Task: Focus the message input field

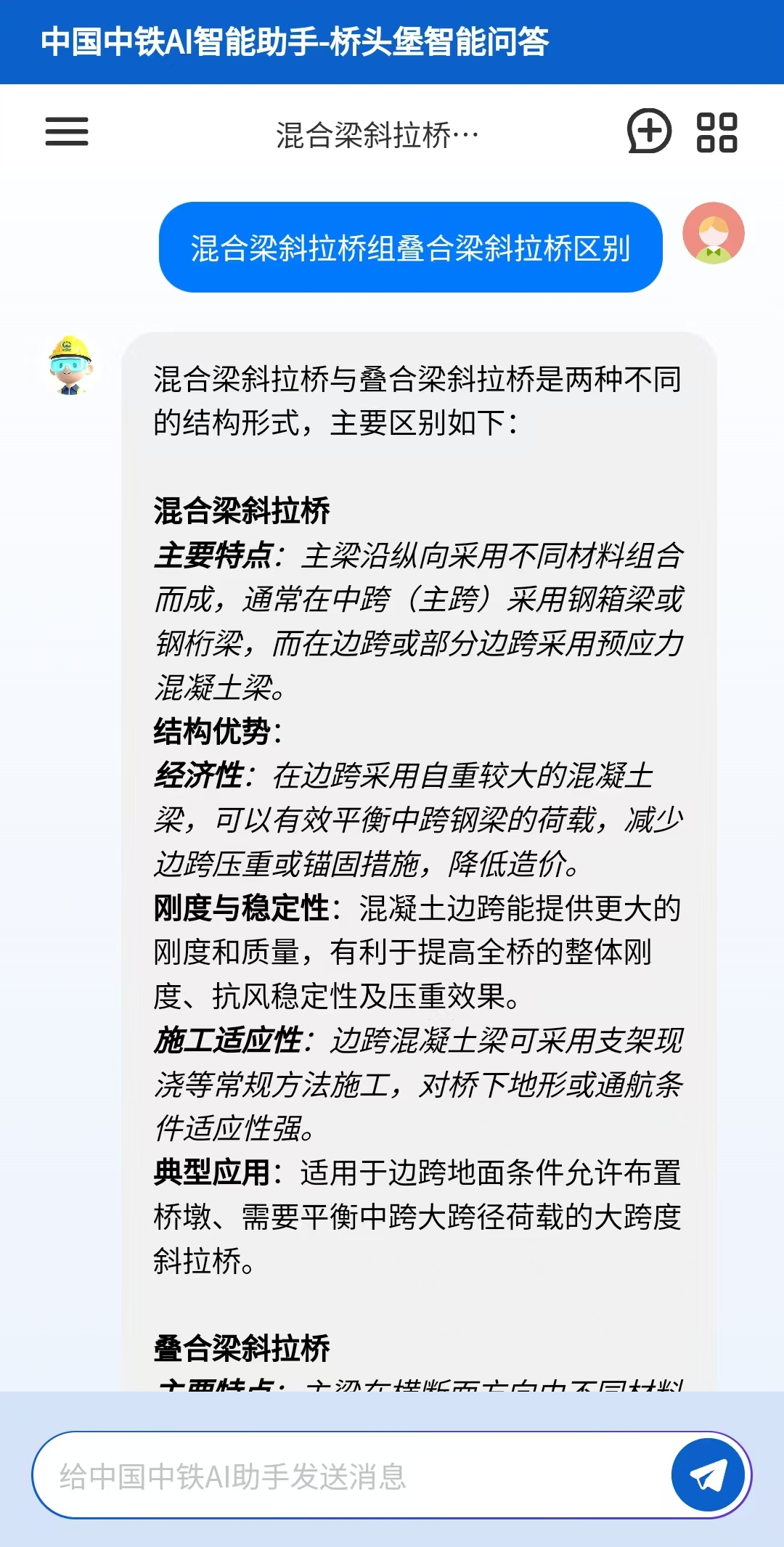Action: tap(348, 1477)
